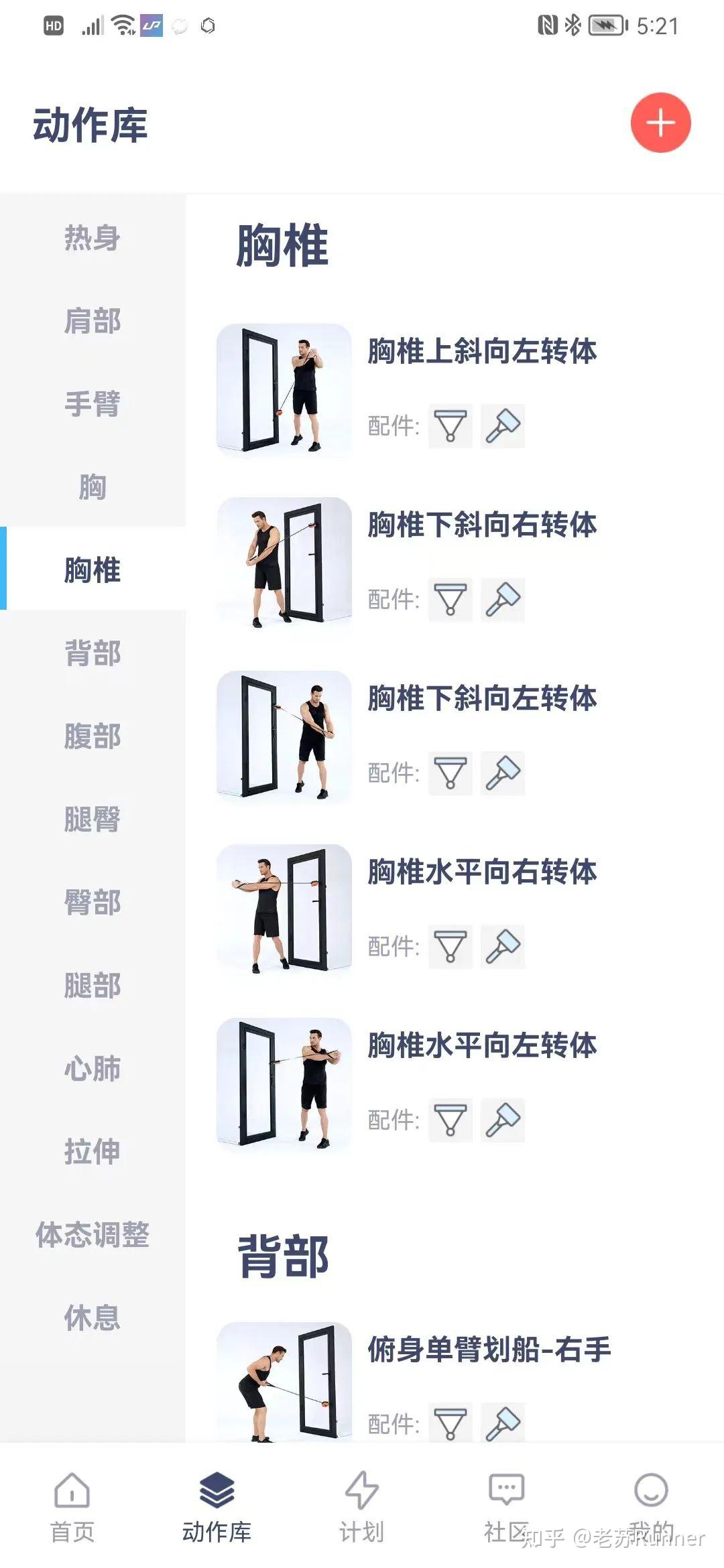View the exercise 胸椎下斜向左转体
Viewport: 724px width, 1568px height.
[481, 699]
